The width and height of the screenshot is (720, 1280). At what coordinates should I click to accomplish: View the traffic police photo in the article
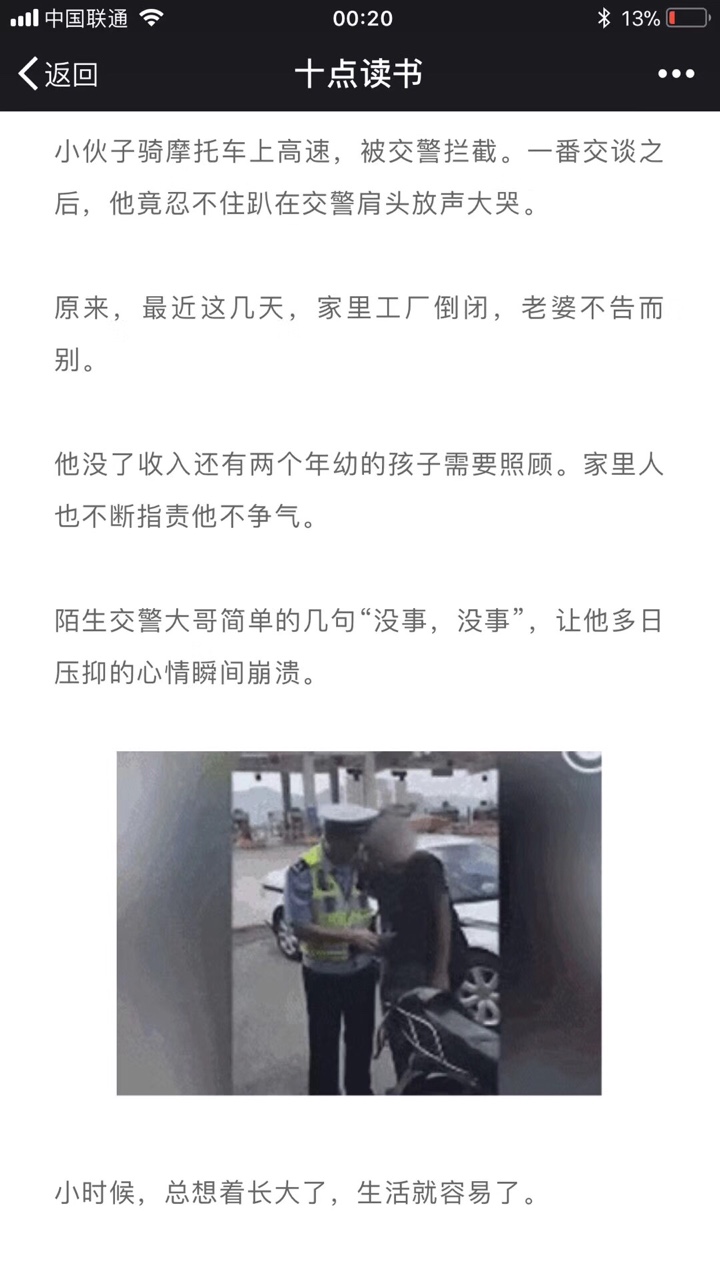[x=359, y=922]
